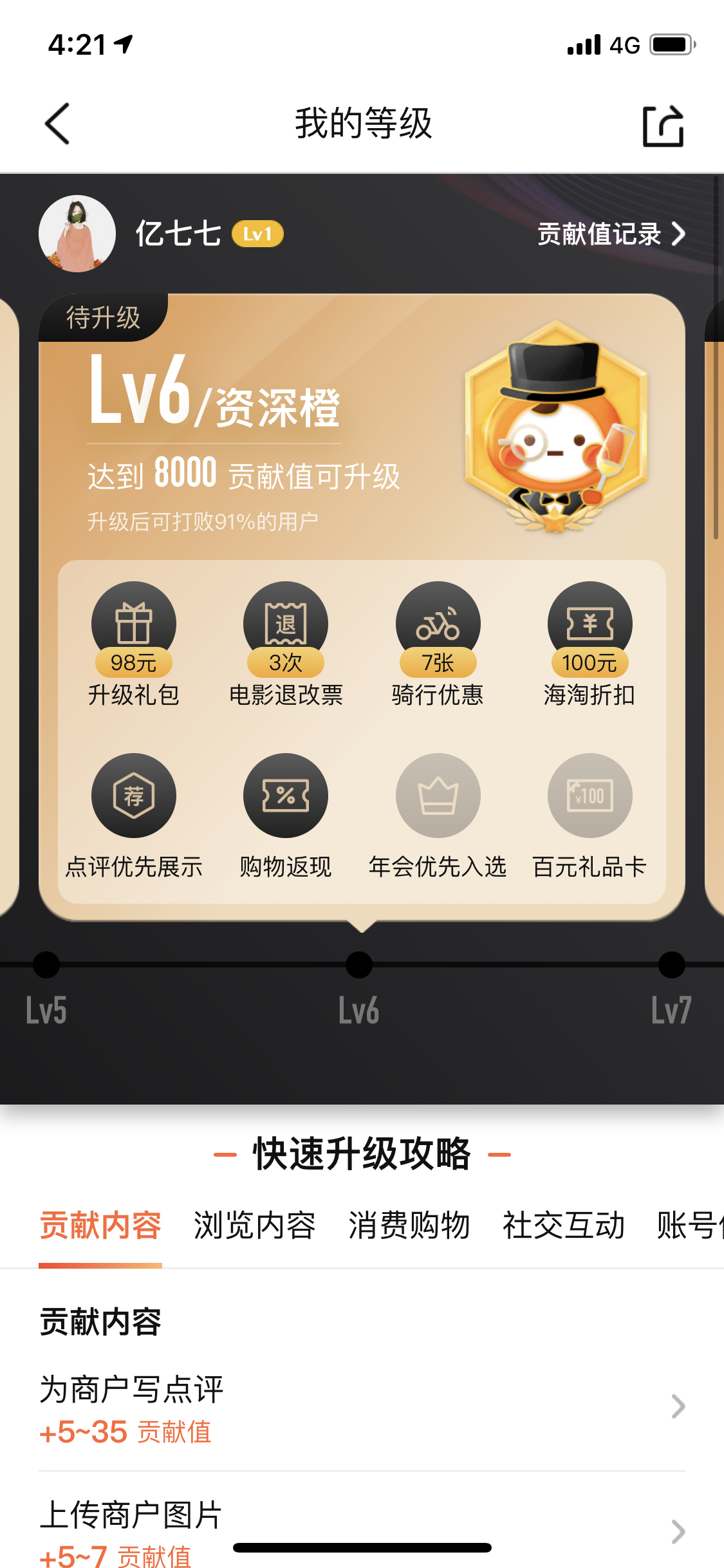Open the 升级礼包 98元 benefit
724x1568 pixels.
point(133,644)
